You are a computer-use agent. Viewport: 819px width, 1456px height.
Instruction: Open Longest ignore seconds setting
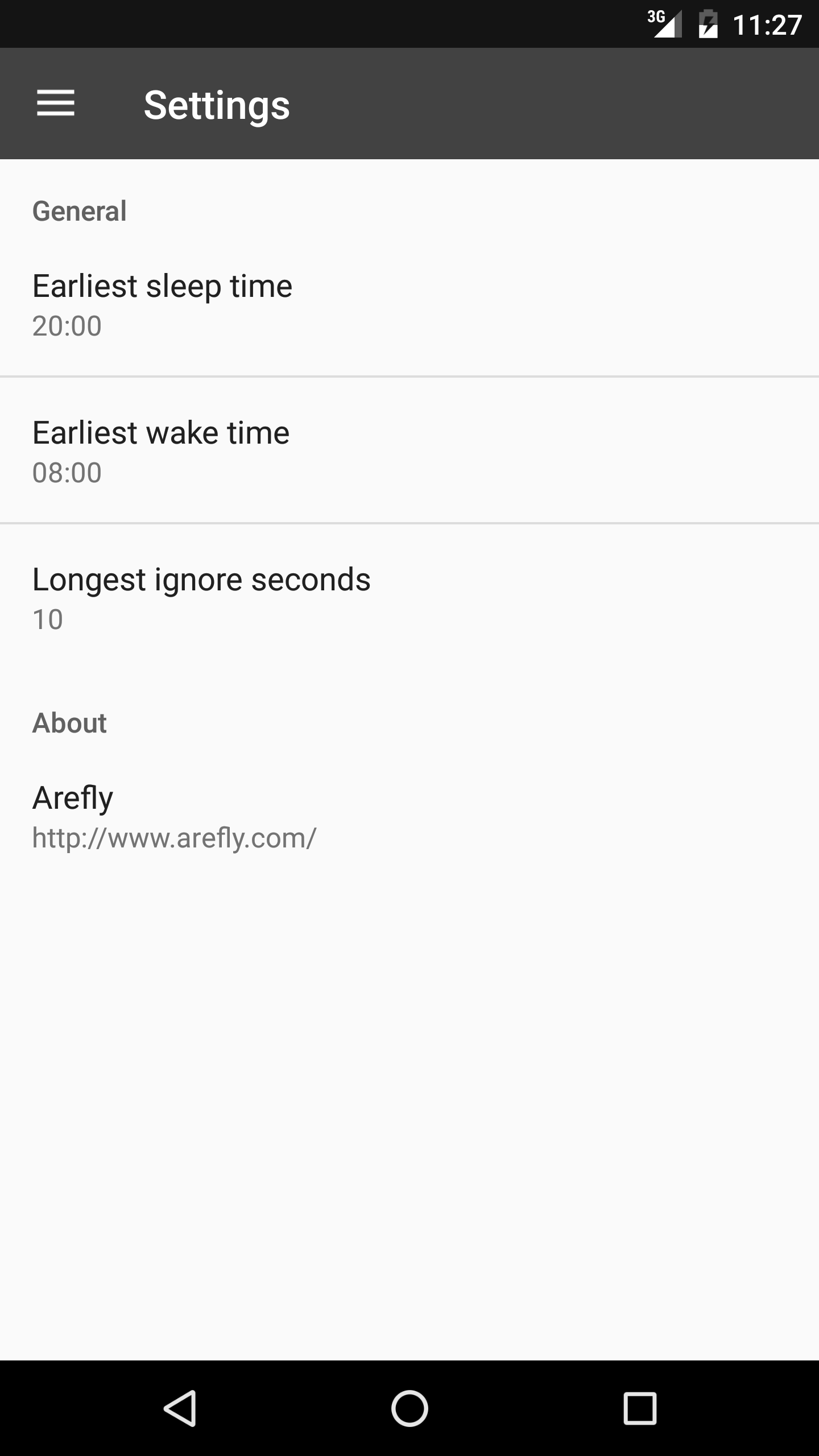(409, 598)
